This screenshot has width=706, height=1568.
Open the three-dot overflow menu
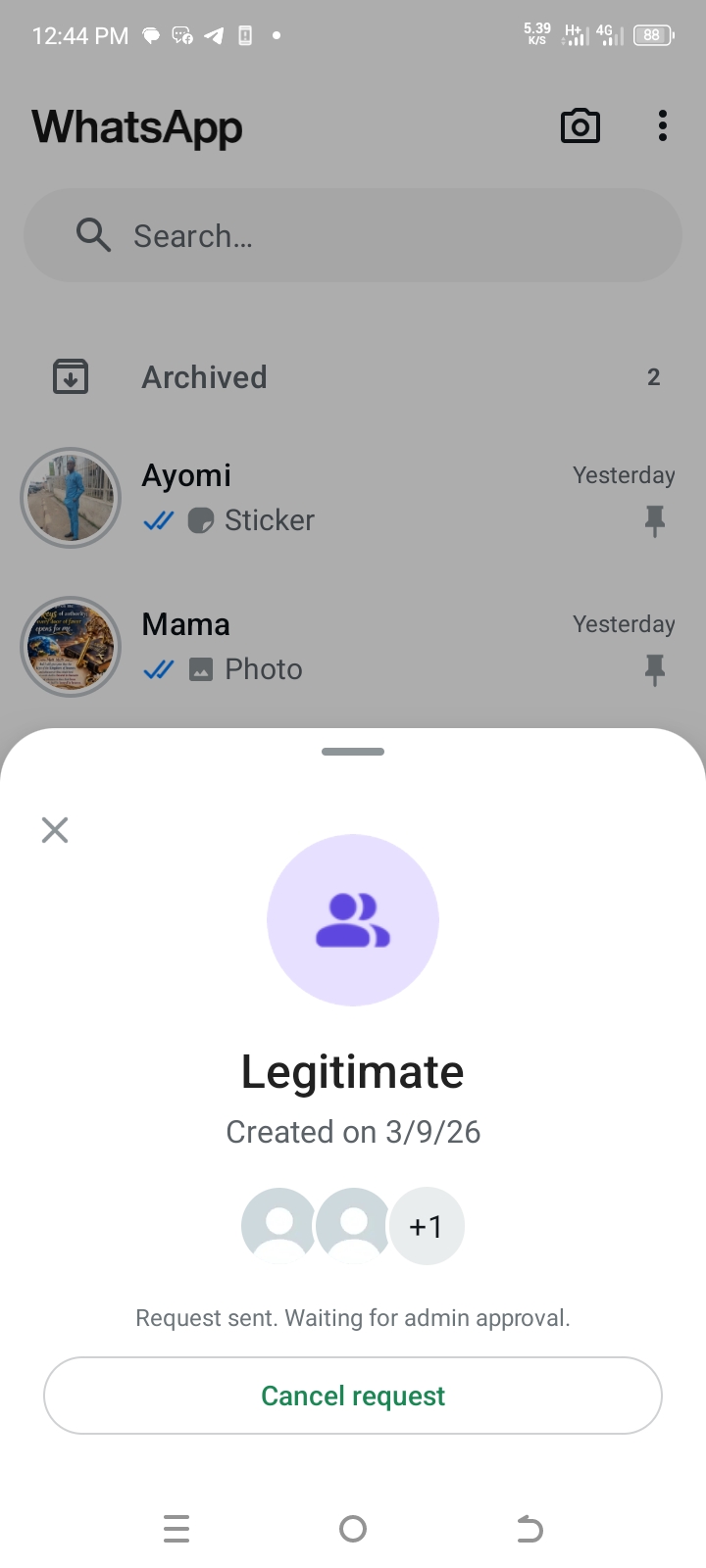pos(663,126)
